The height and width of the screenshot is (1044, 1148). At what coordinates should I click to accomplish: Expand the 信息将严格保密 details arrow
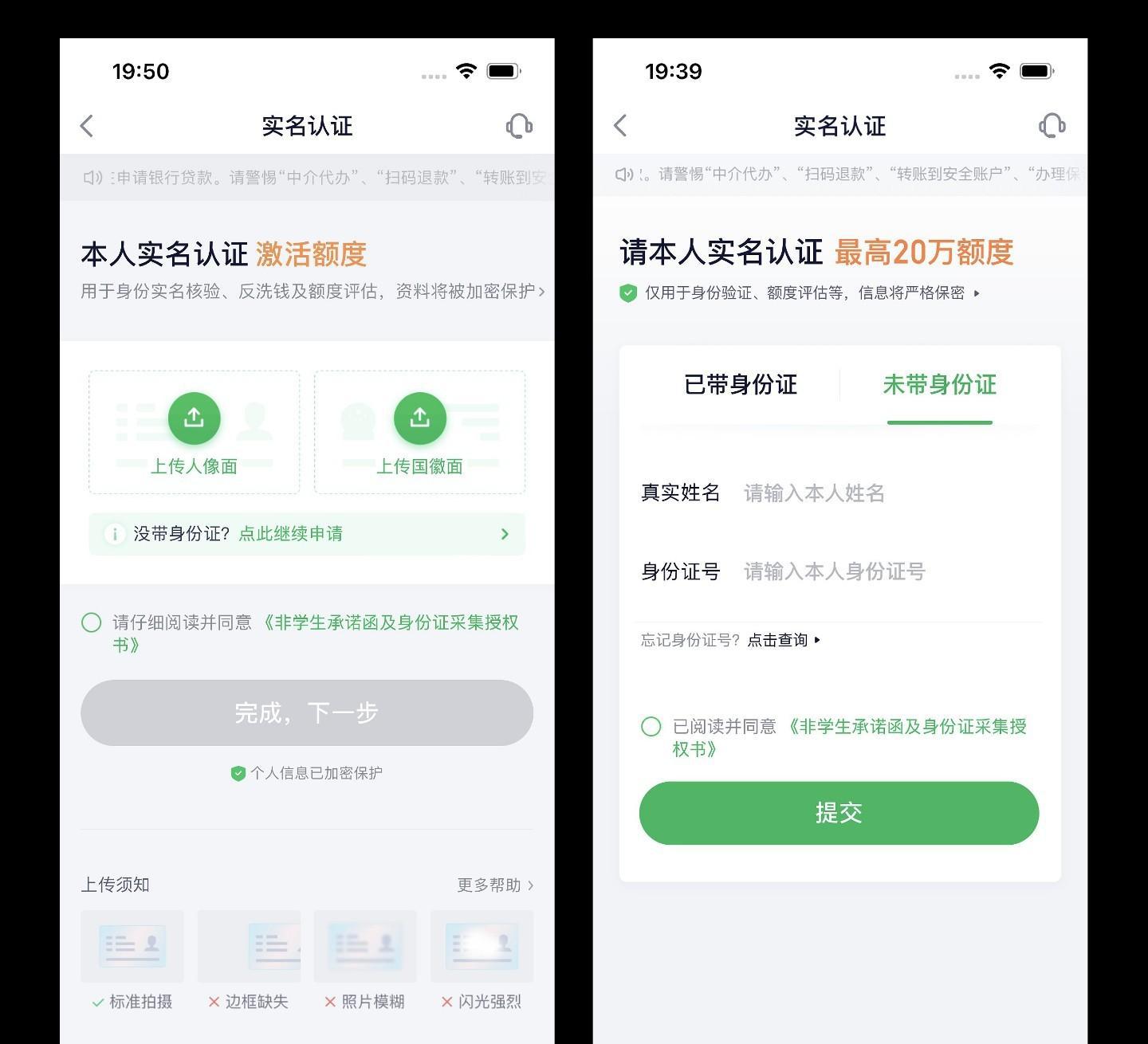[x=977, y=293]
